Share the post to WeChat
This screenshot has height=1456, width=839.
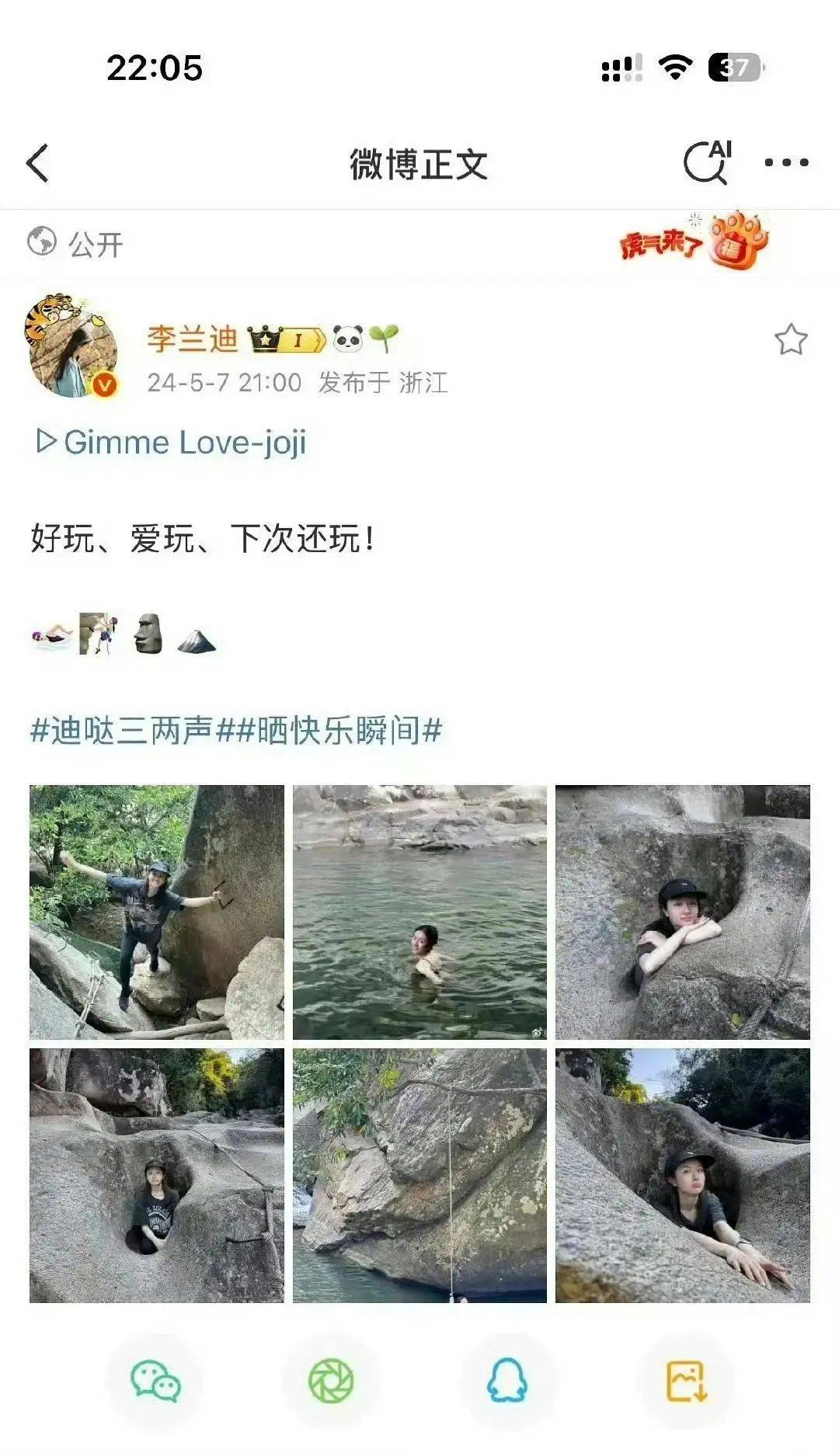point(155,1381)
